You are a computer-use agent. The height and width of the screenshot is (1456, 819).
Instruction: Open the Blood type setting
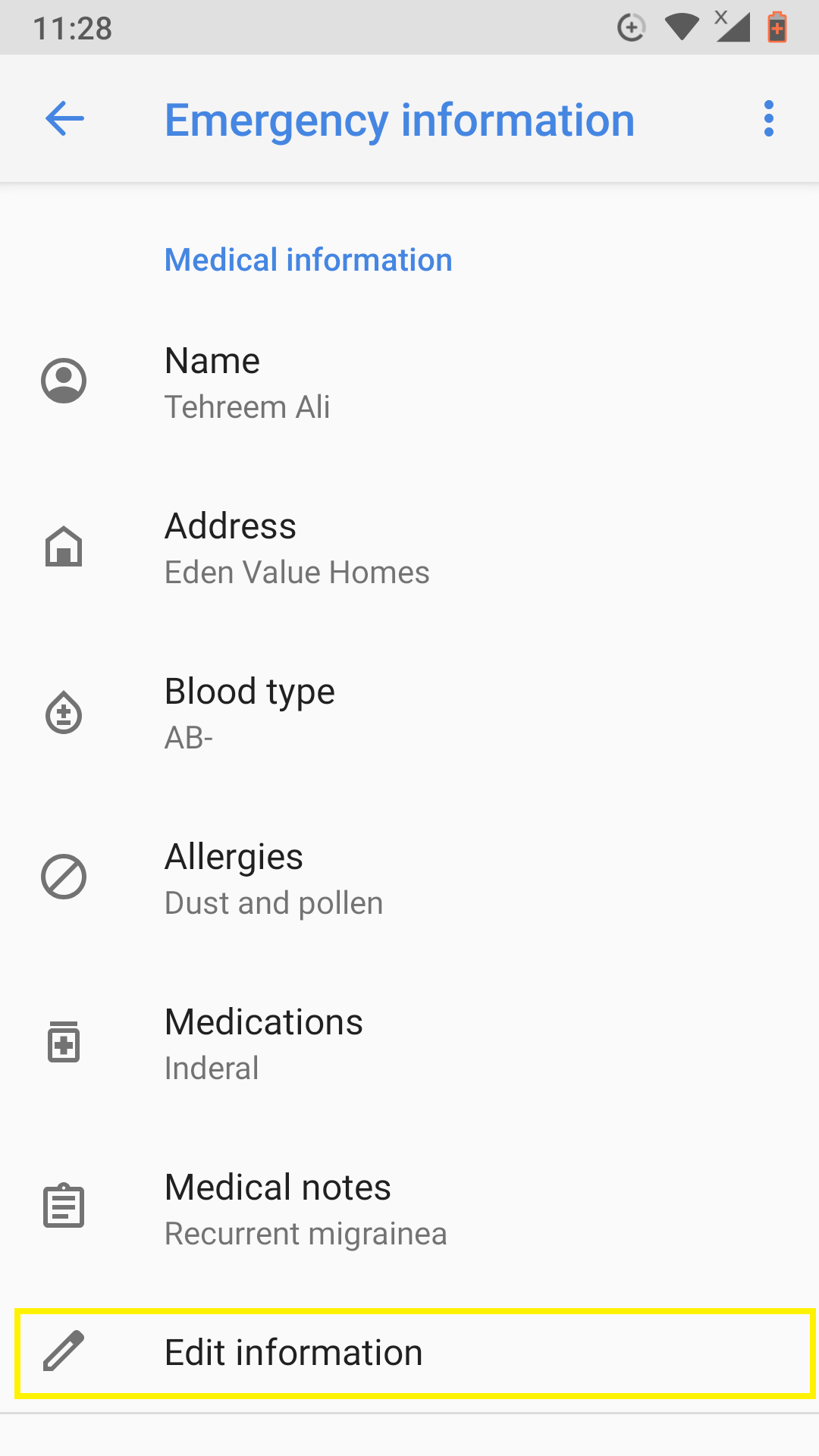point(409,713)
